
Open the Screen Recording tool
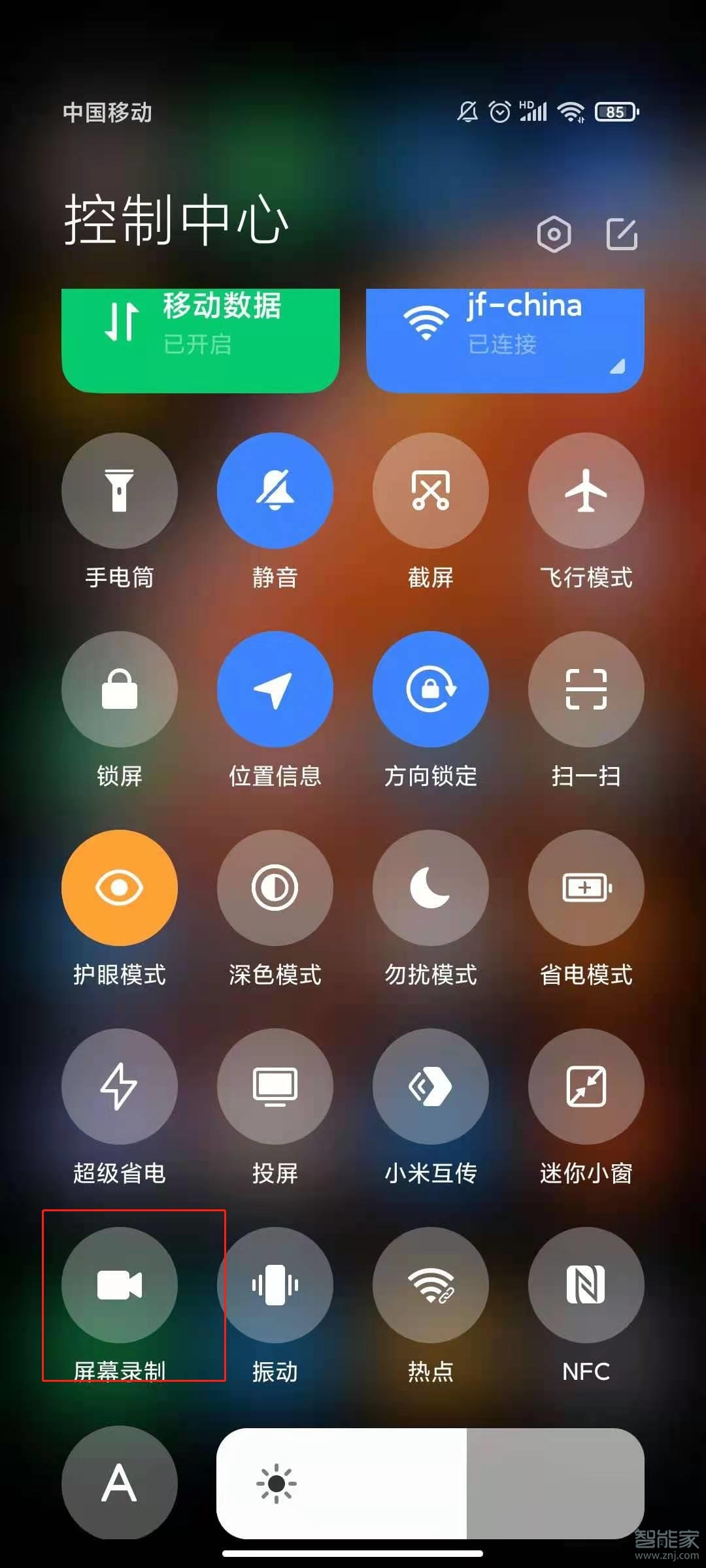coord(120,1284)
